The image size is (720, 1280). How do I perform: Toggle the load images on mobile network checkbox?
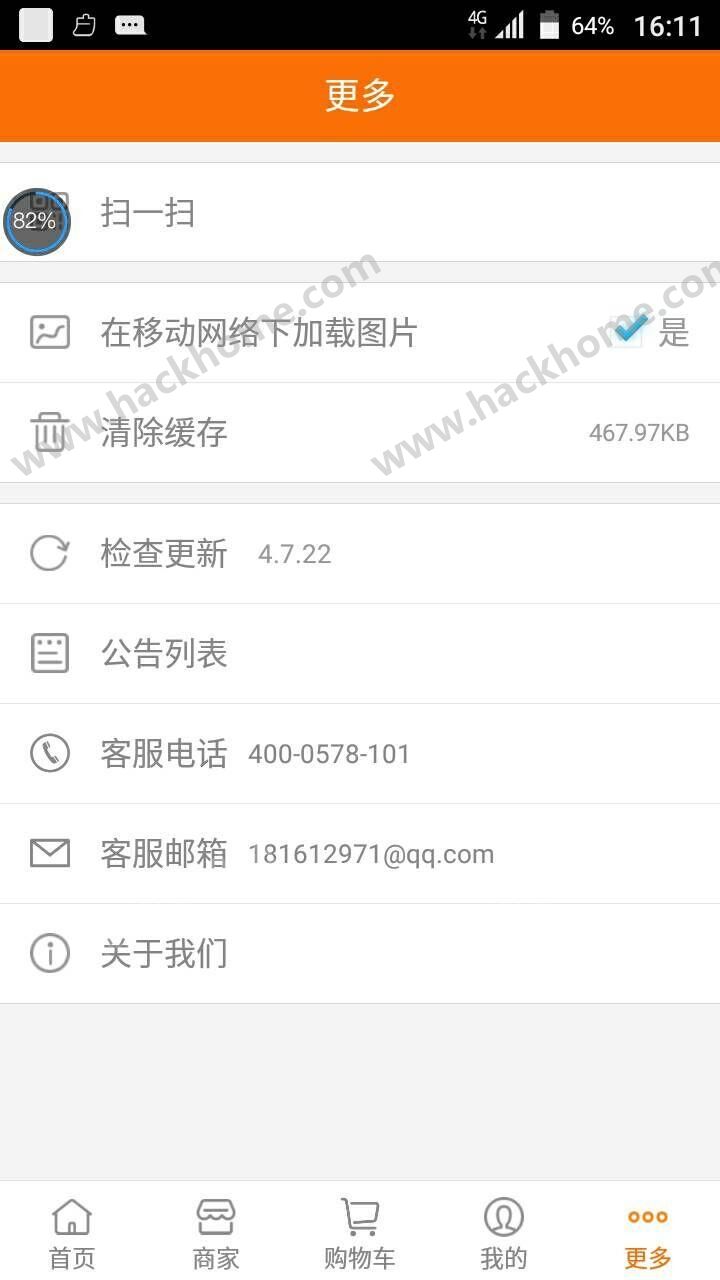(629, 331)
